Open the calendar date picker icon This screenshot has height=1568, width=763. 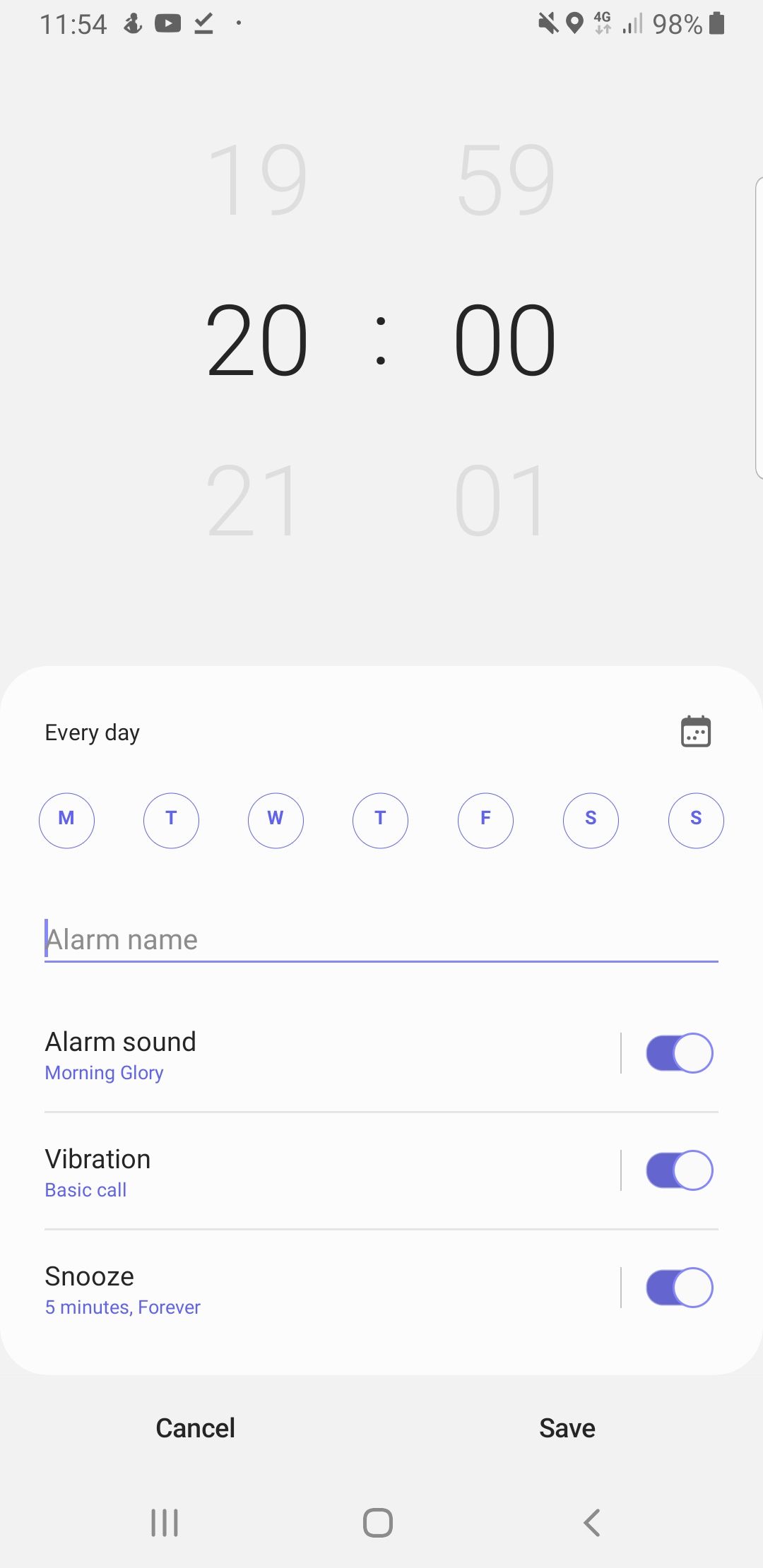695,731
